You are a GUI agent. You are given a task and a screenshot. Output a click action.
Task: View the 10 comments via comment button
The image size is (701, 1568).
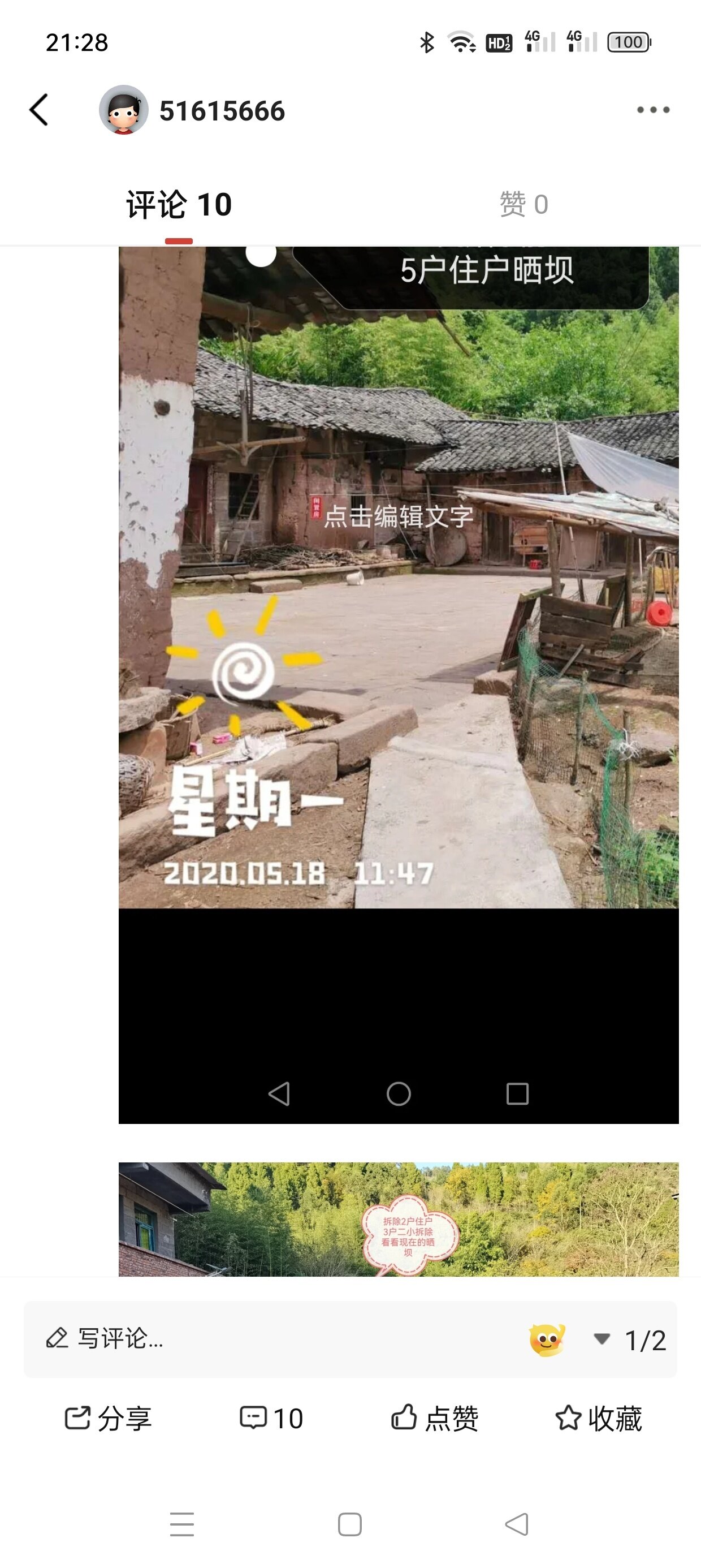click(x=271, y=1418)
